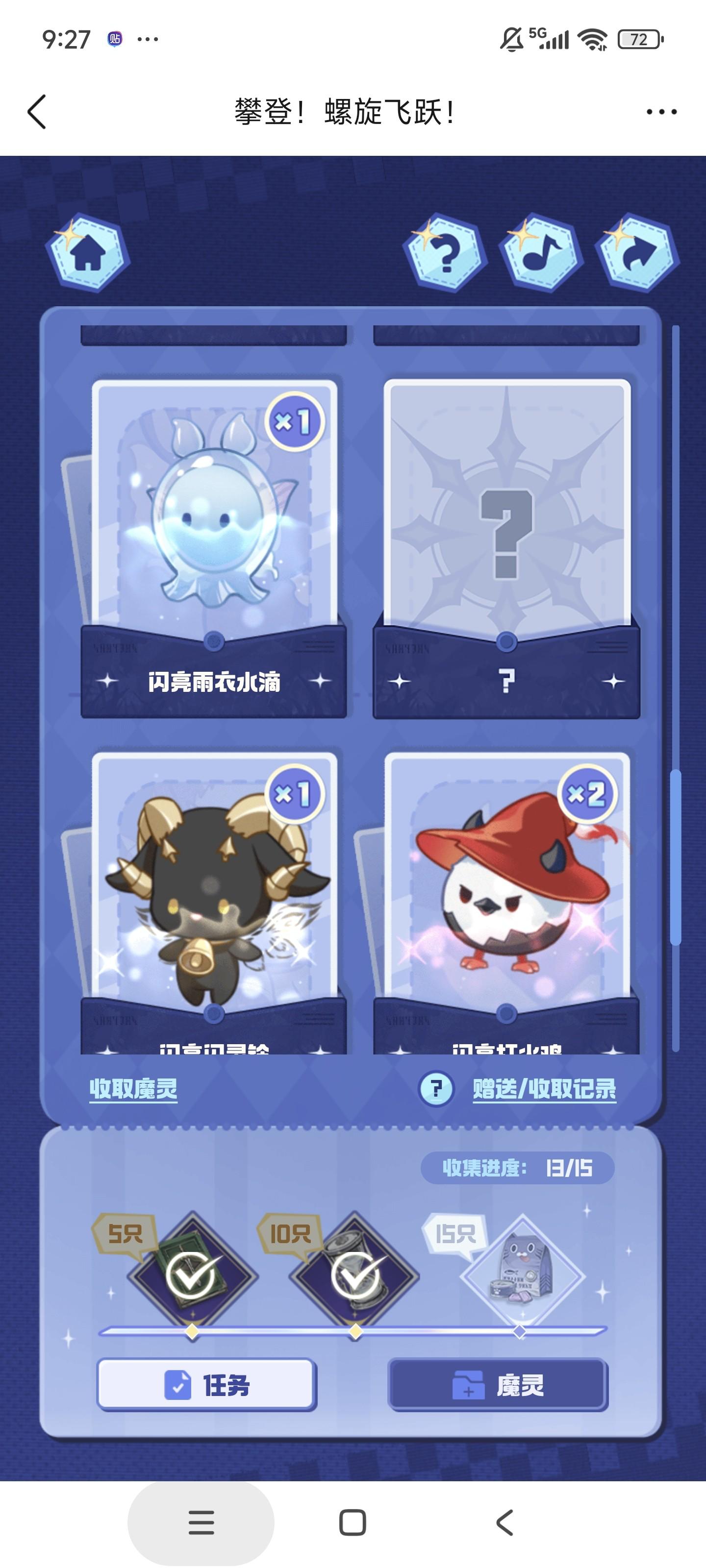Switch to the 魔灵 tab
This screenshot has height=1568, width=706.
tap(498, 1385)
